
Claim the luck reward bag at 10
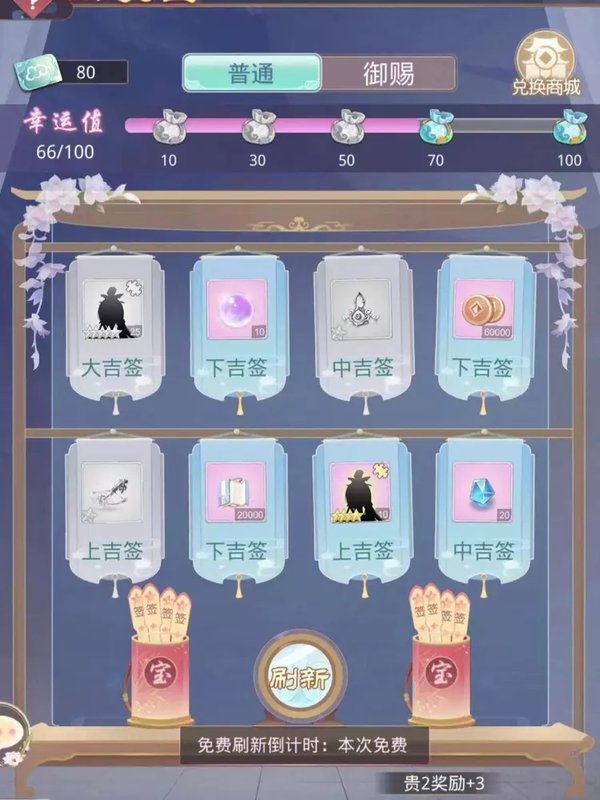tap(169, 127)
